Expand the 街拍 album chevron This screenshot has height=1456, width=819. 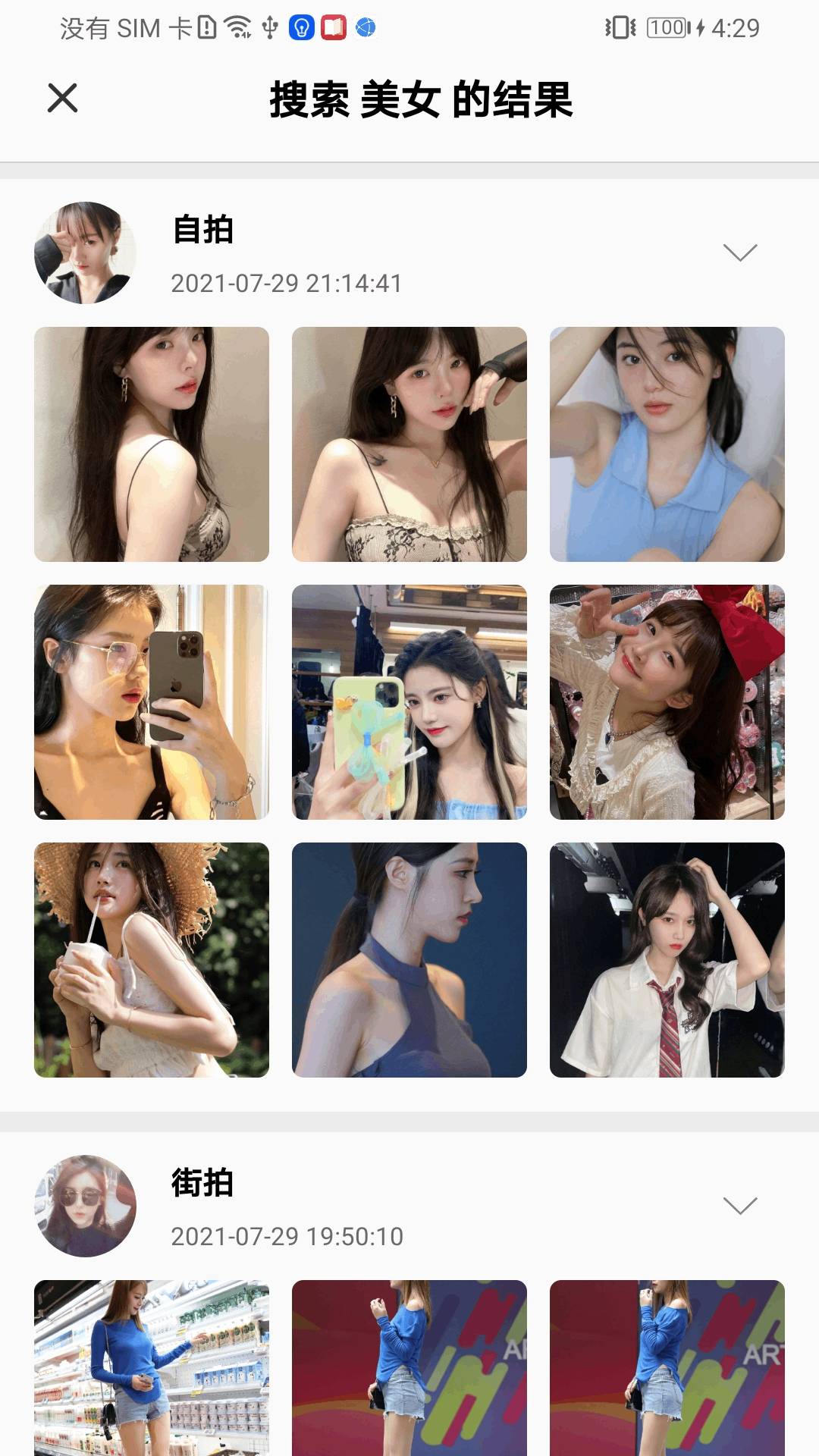click(740, 1206)
